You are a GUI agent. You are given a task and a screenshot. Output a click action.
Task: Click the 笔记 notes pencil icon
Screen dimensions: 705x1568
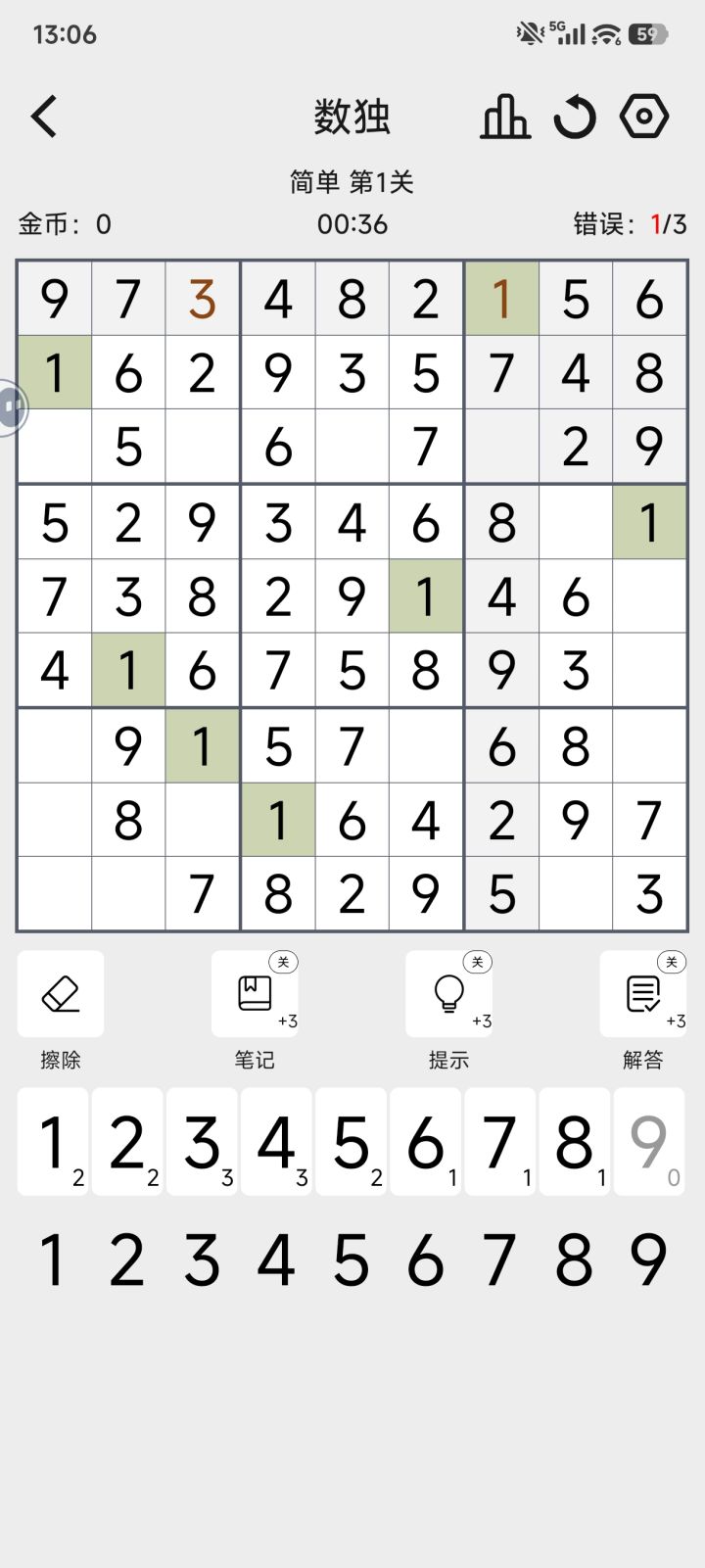click(254, 993)
